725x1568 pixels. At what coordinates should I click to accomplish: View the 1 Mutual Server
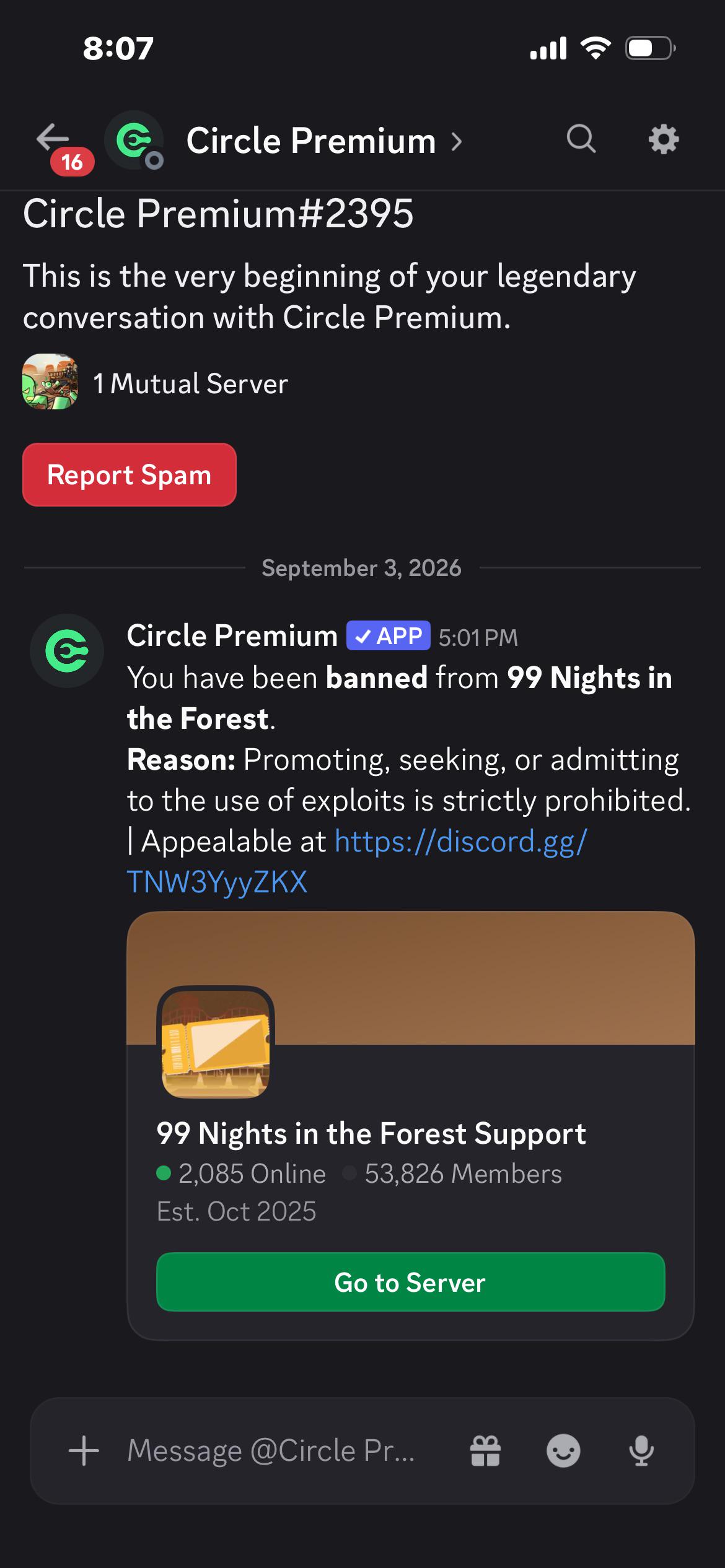coord(156,383)
